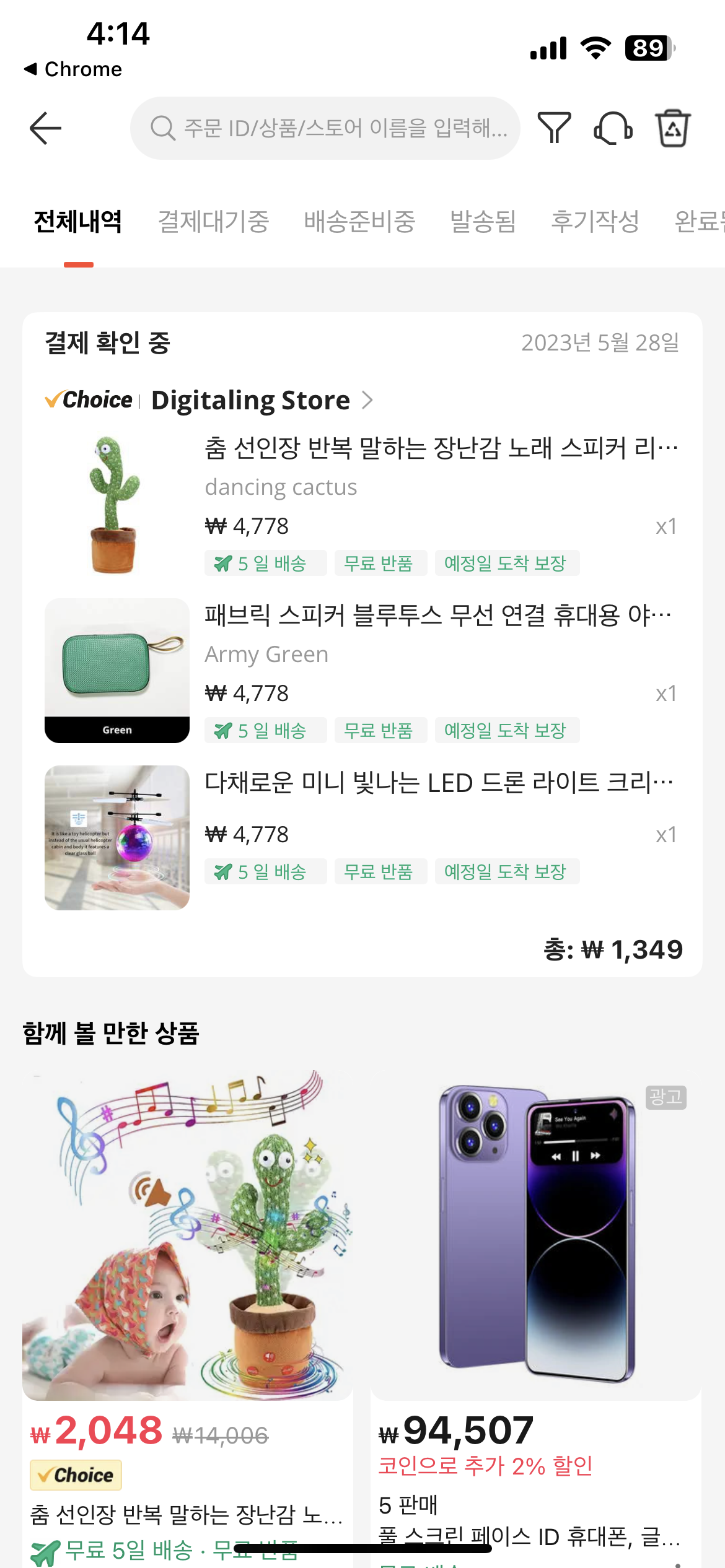The image size is (725, 1568).
Task: Open the order filter funnel
Action: (554, 128)
